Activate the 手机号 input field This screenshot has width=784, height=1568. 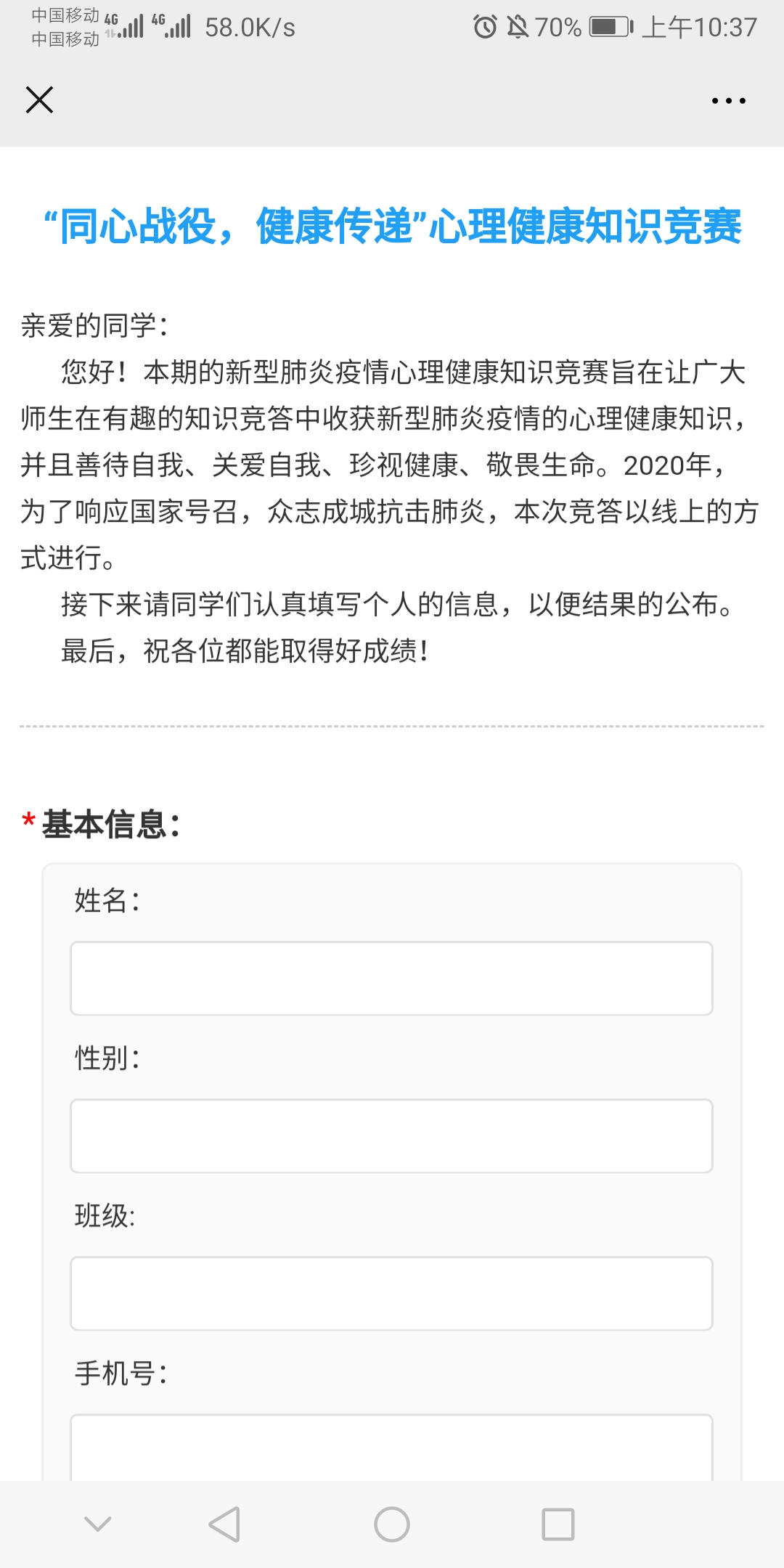[x=391, y=1447]
